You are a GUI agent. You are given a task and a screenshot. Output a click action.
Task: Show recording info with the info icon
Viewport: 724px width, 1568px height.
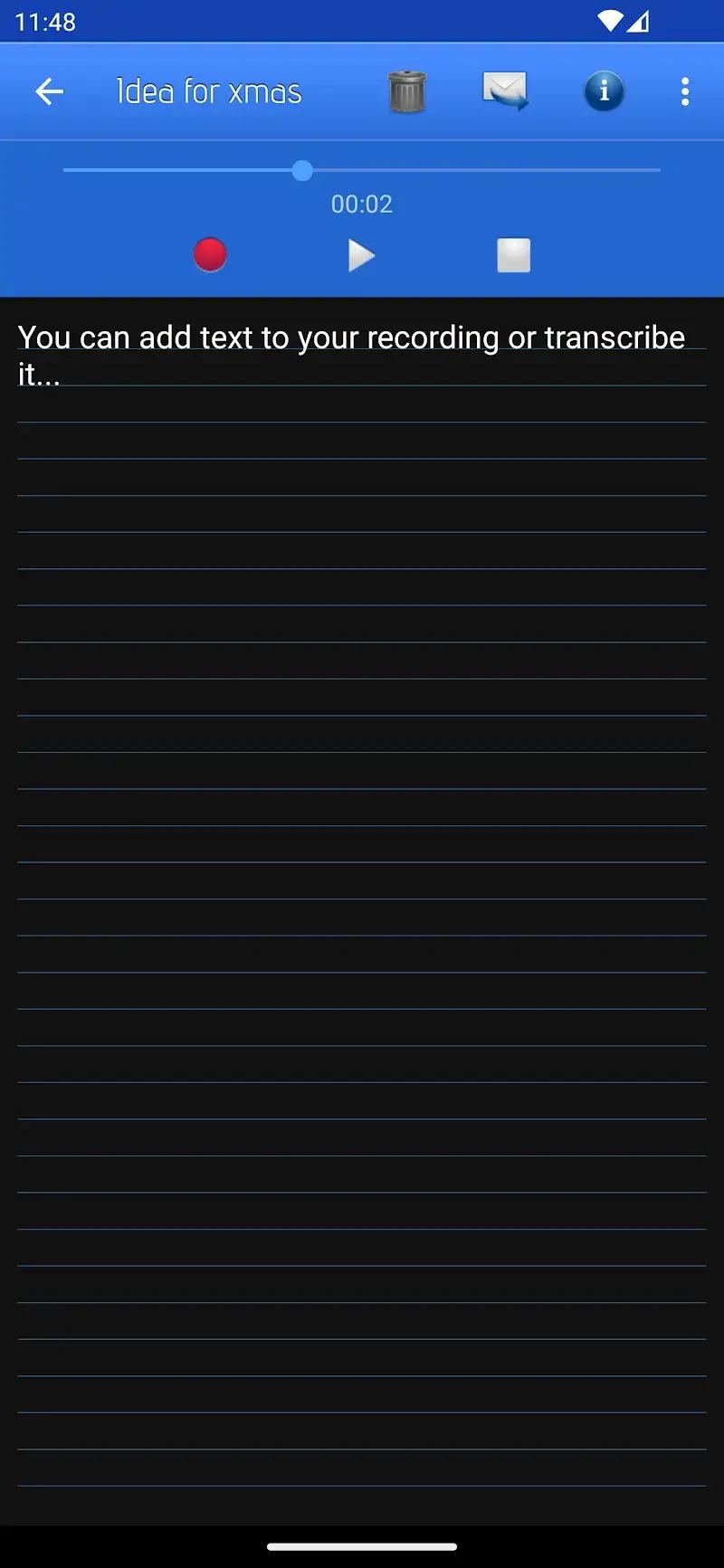coord(604,90)
